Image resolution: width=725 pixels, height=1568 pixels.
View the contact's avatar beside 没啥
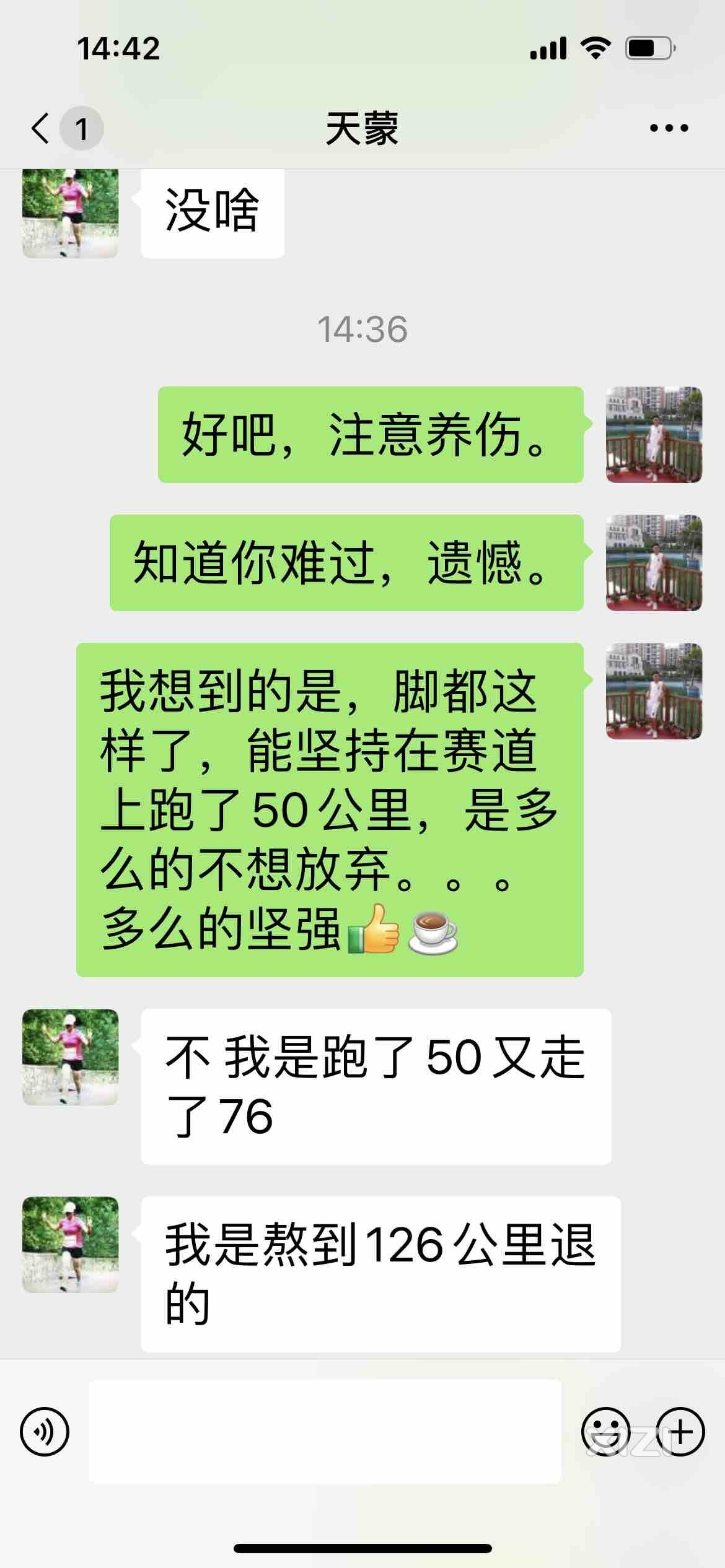pyautogui.click(x=70, y=213)
